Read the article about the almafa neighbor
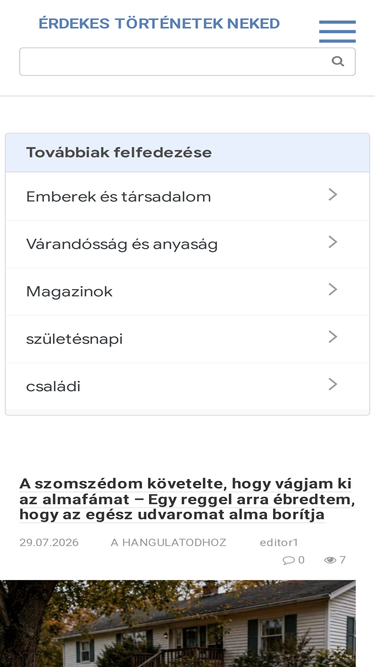This screenshot has height=667, width=375. click(187, 499)
